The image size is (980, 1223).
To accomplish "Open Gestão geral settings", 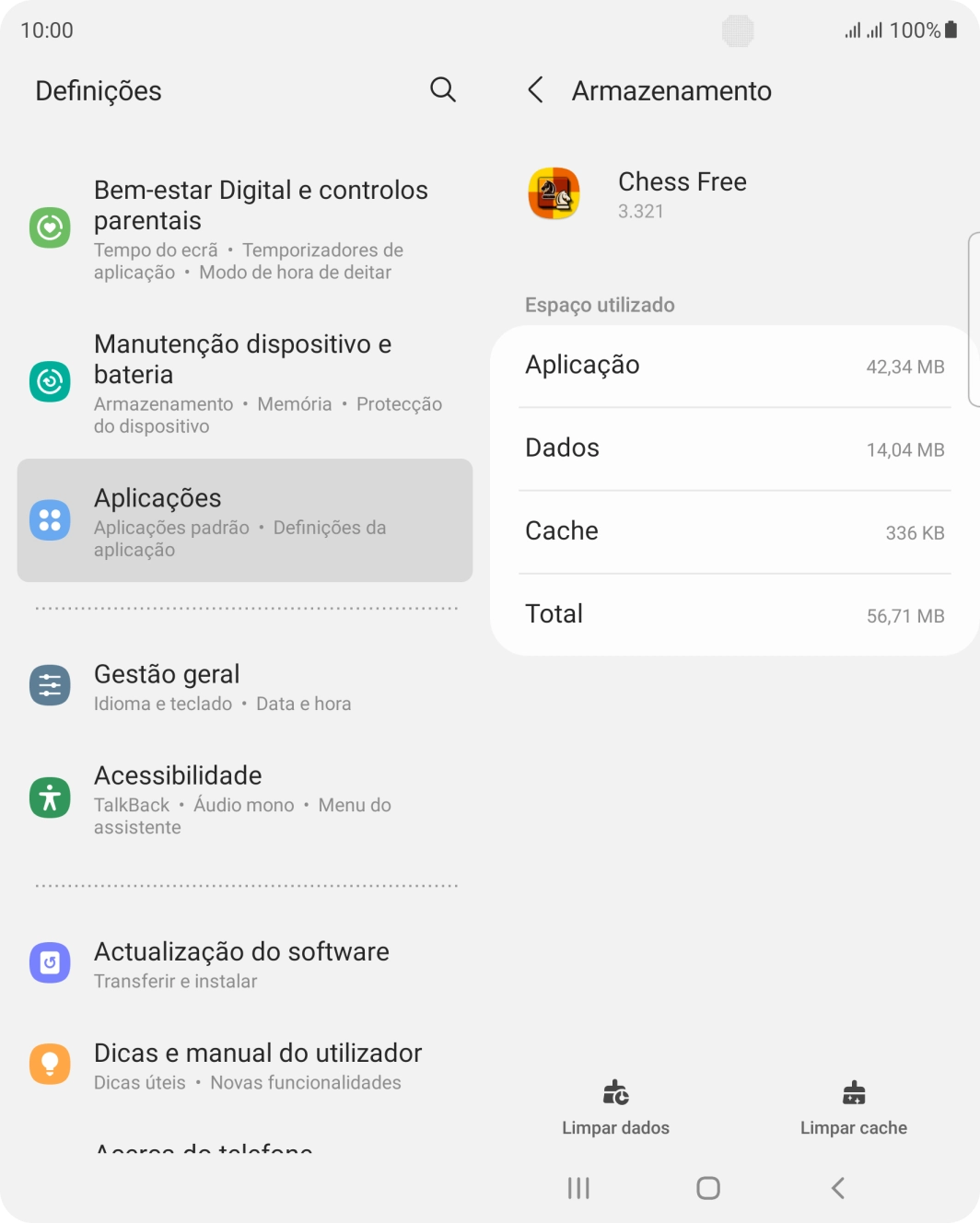I will [244, 687].
